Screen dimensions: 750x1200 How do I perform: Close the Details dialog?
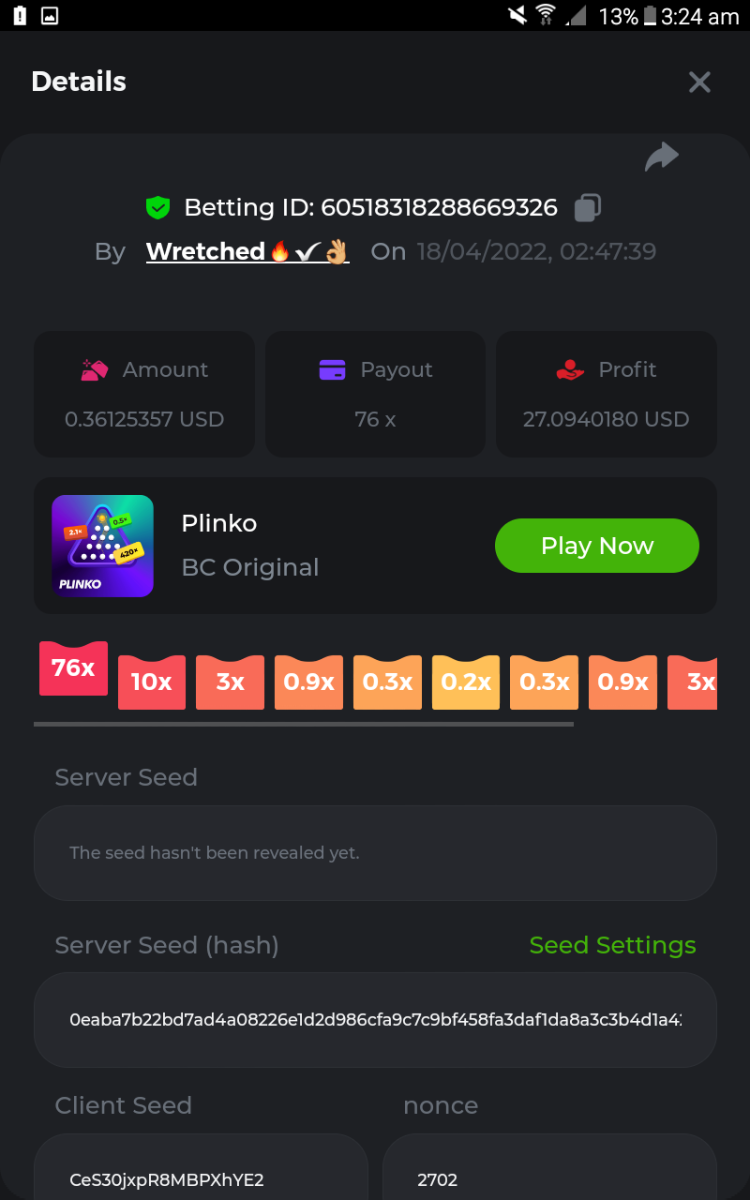699,82
